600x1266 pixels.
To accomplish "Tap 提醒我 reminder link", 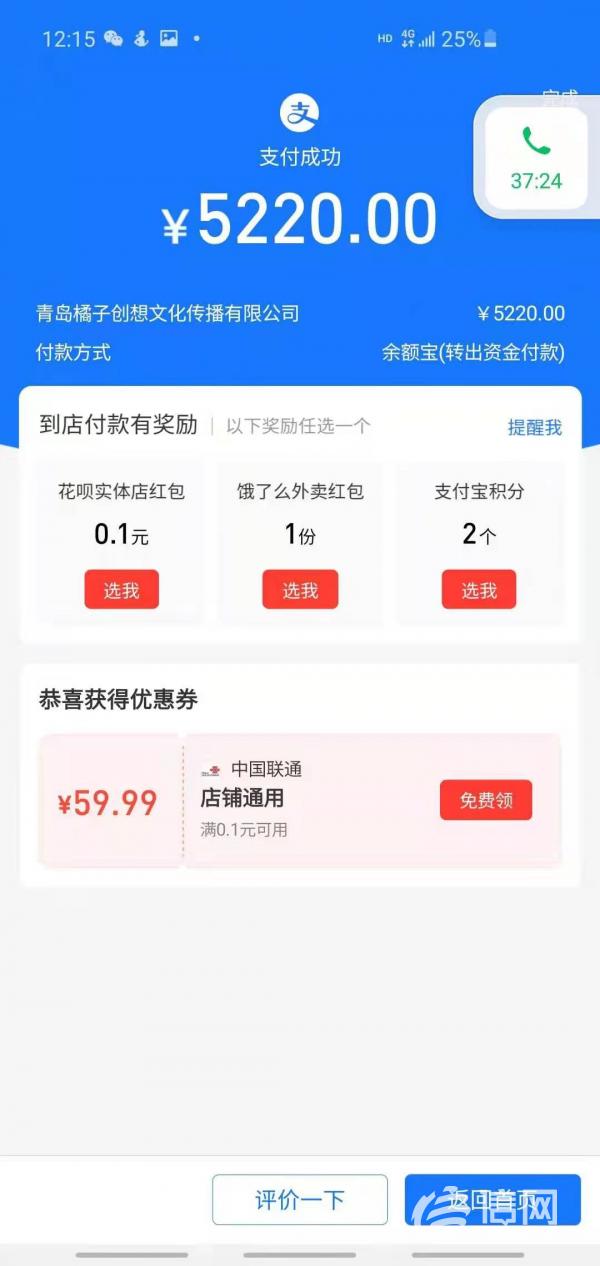I will click(x=534, y=427).
